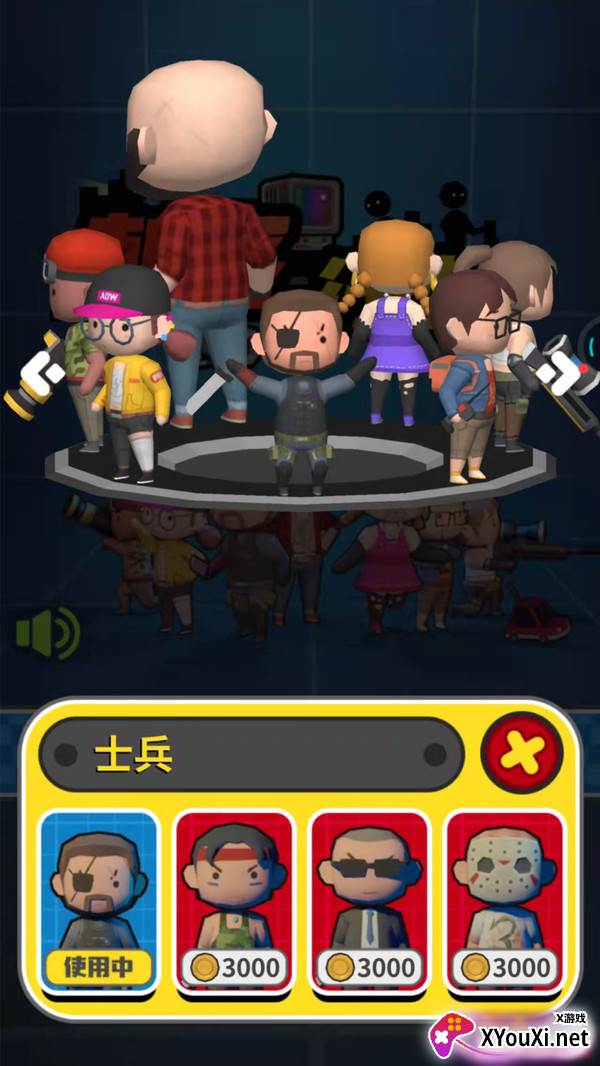Select the eyepatch soldier skin marked 使用中
This screenshot has height=1066, width=600.
click(x=99, y=900)
